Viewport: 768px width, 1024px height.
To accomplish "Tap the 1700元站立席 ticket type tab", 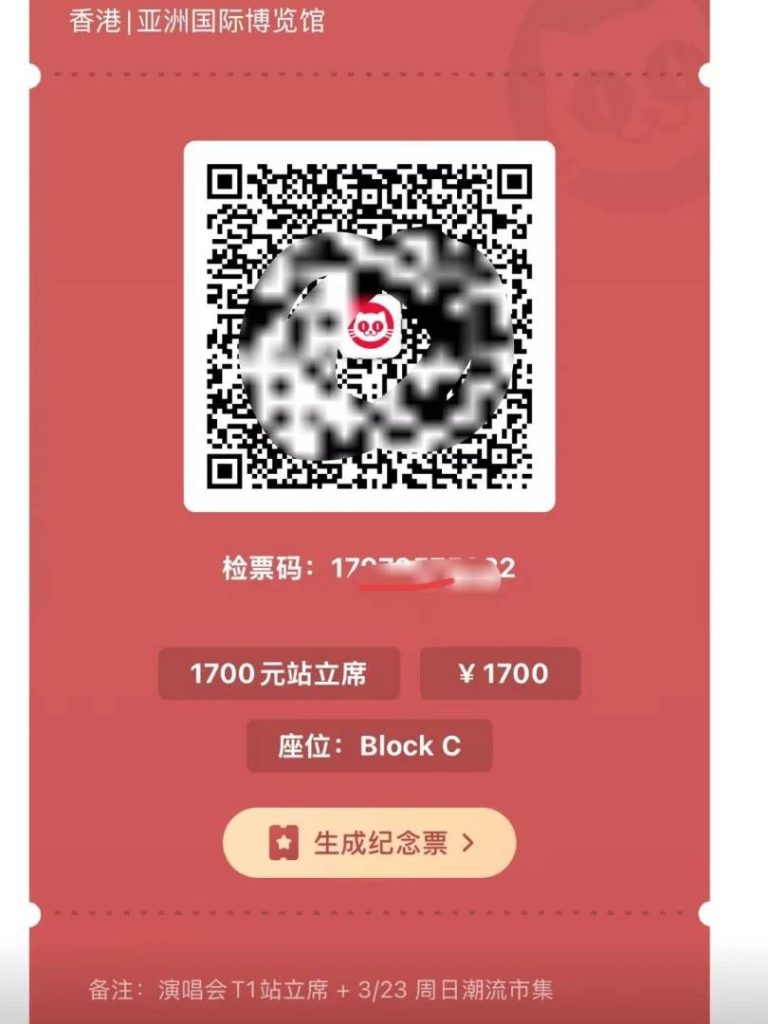I will tap(281, 672).
